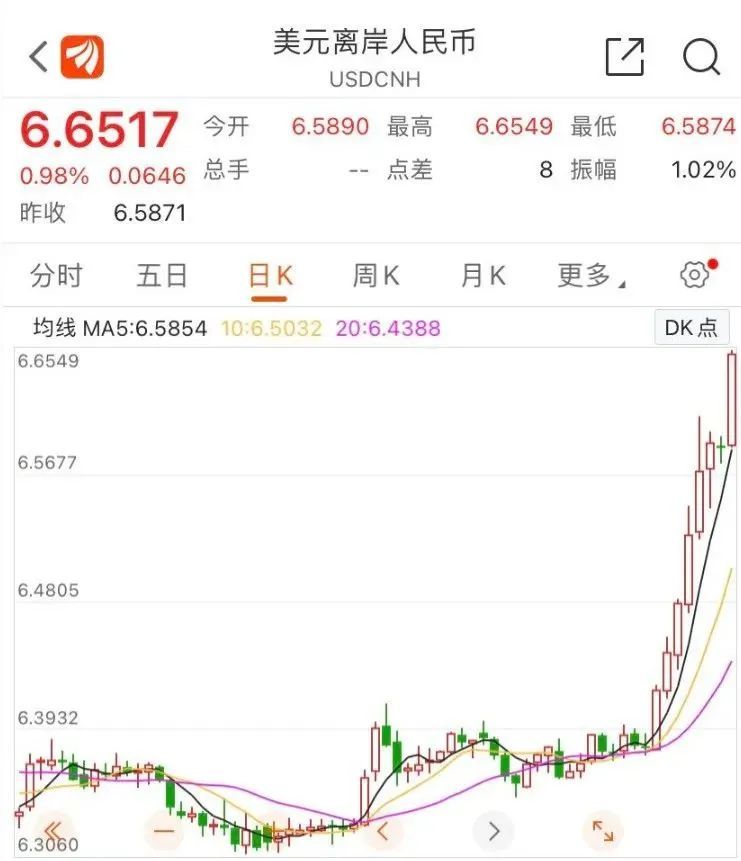741x861 pixels.
Task: Toggle the DK点 indicator button
Action: pyautogui.click(x=691, y=328)
